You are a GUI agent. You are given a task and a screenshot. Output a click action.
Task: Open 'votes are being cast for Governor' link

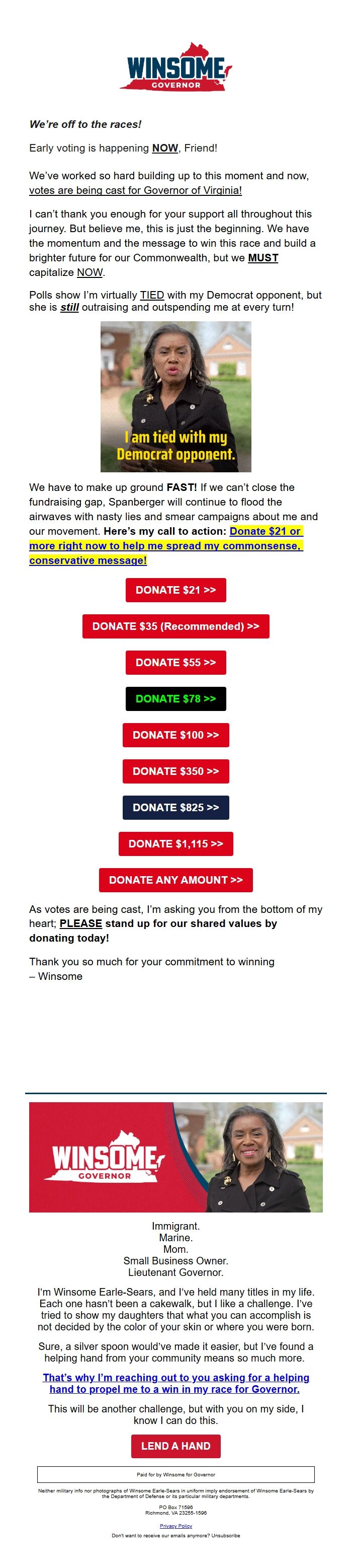[x=136, y=190]
